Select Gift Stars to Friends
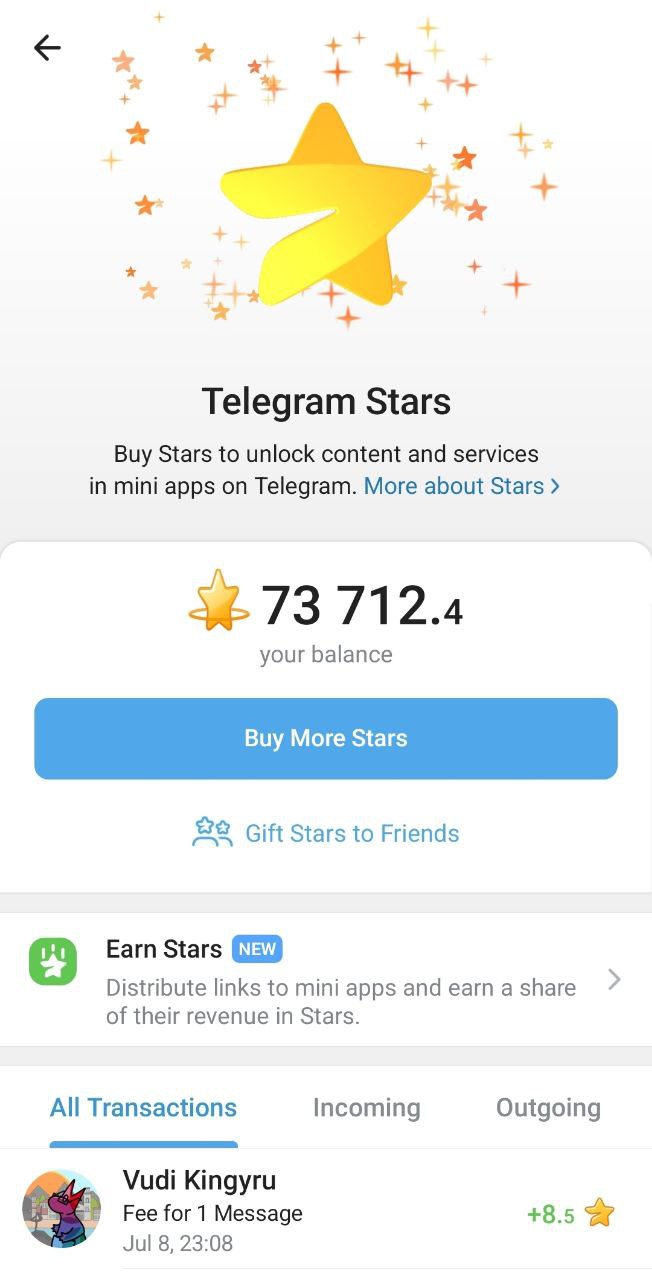 tap(326, 833)
